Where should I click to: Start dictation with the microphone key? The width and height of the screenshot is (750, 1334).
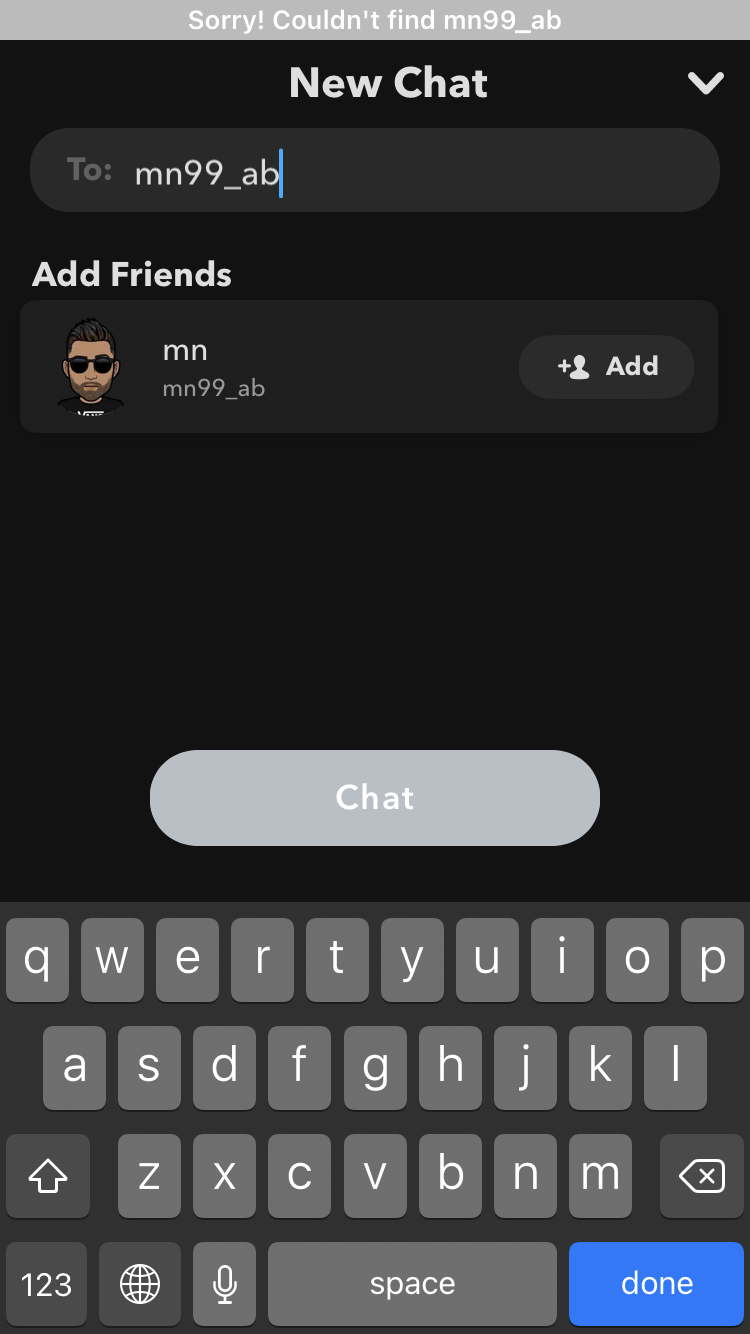click(225, 1284)
